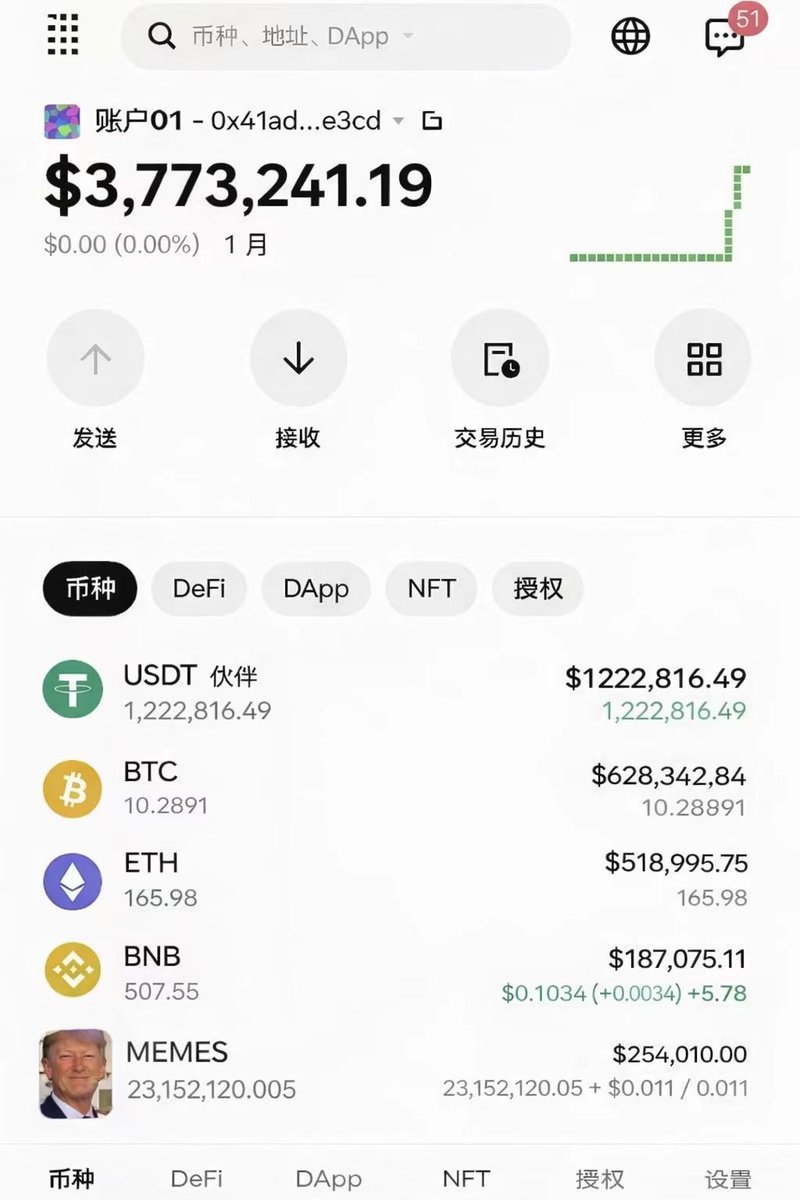Go to 设置 in the bottom bar

point(727,1179)
